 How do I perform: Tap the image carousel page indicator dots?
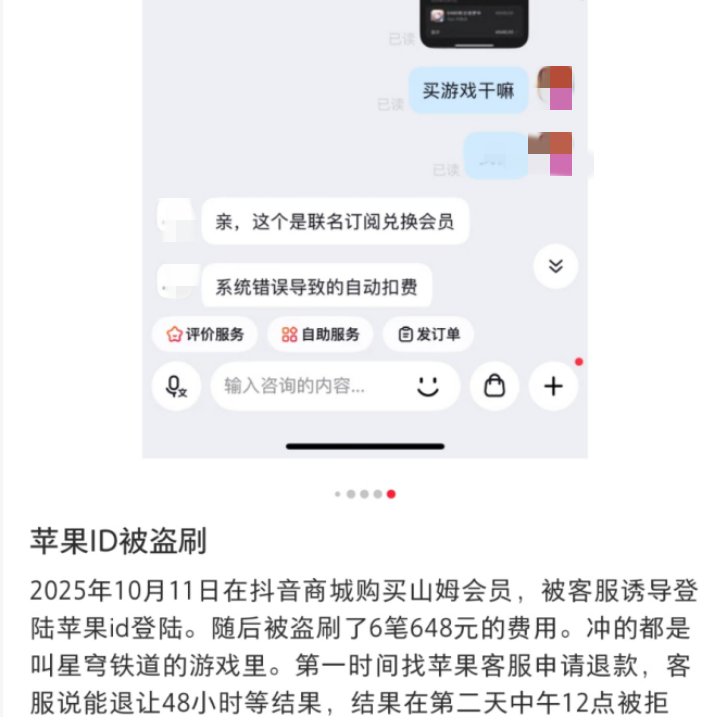[364, 493]
